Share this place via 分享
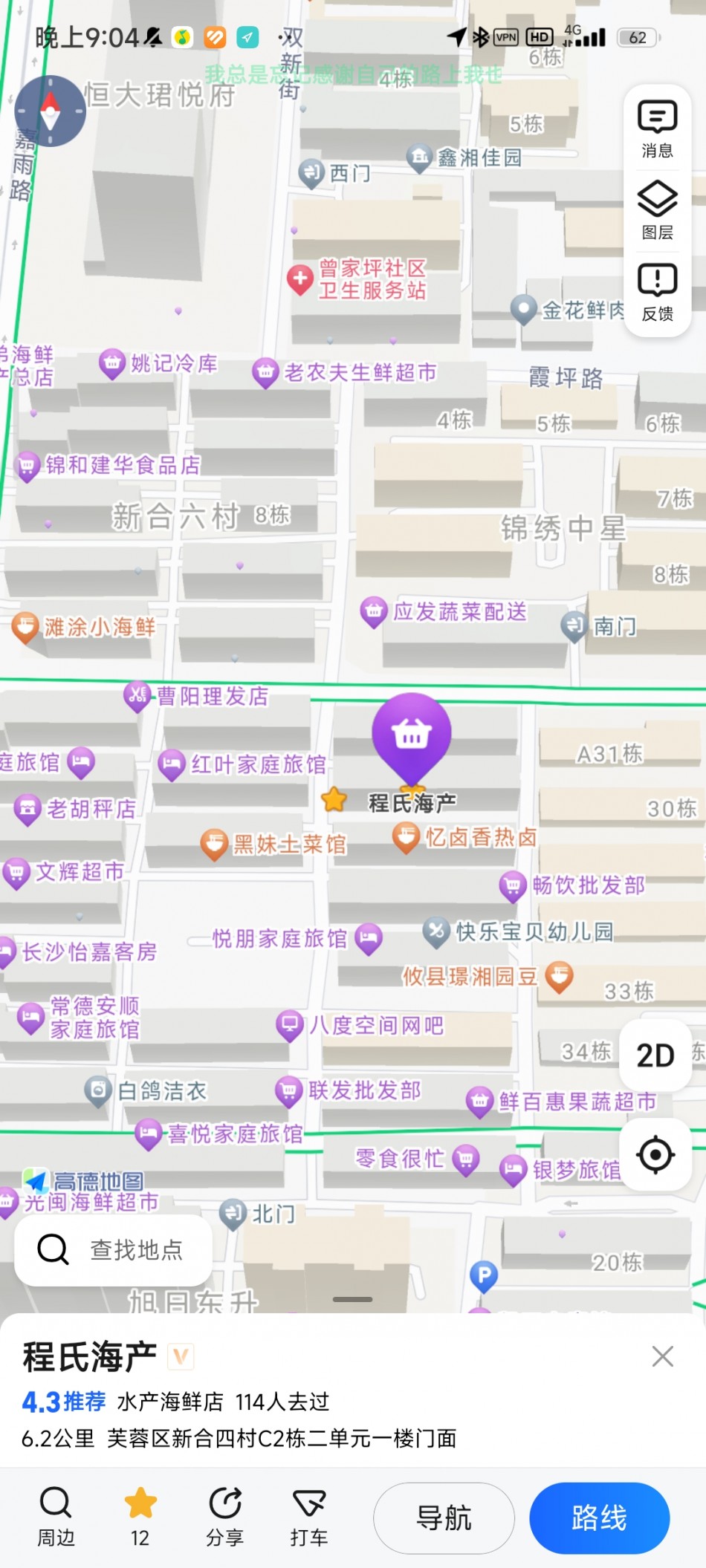Image resolution: width=706 pixels, height=1568 pixels. [224, 1517]
